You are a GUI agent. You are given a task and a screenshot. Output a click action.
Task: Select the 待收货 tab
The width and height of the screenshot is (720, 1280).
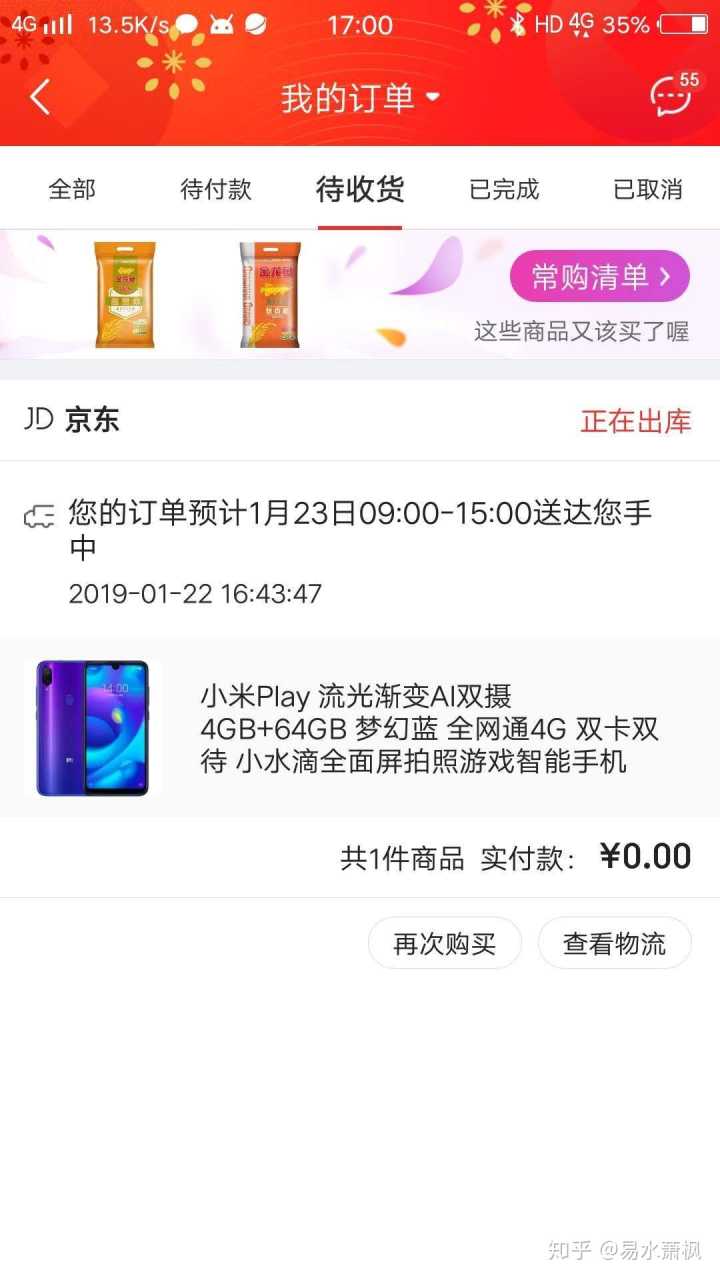tap(360, 189)
